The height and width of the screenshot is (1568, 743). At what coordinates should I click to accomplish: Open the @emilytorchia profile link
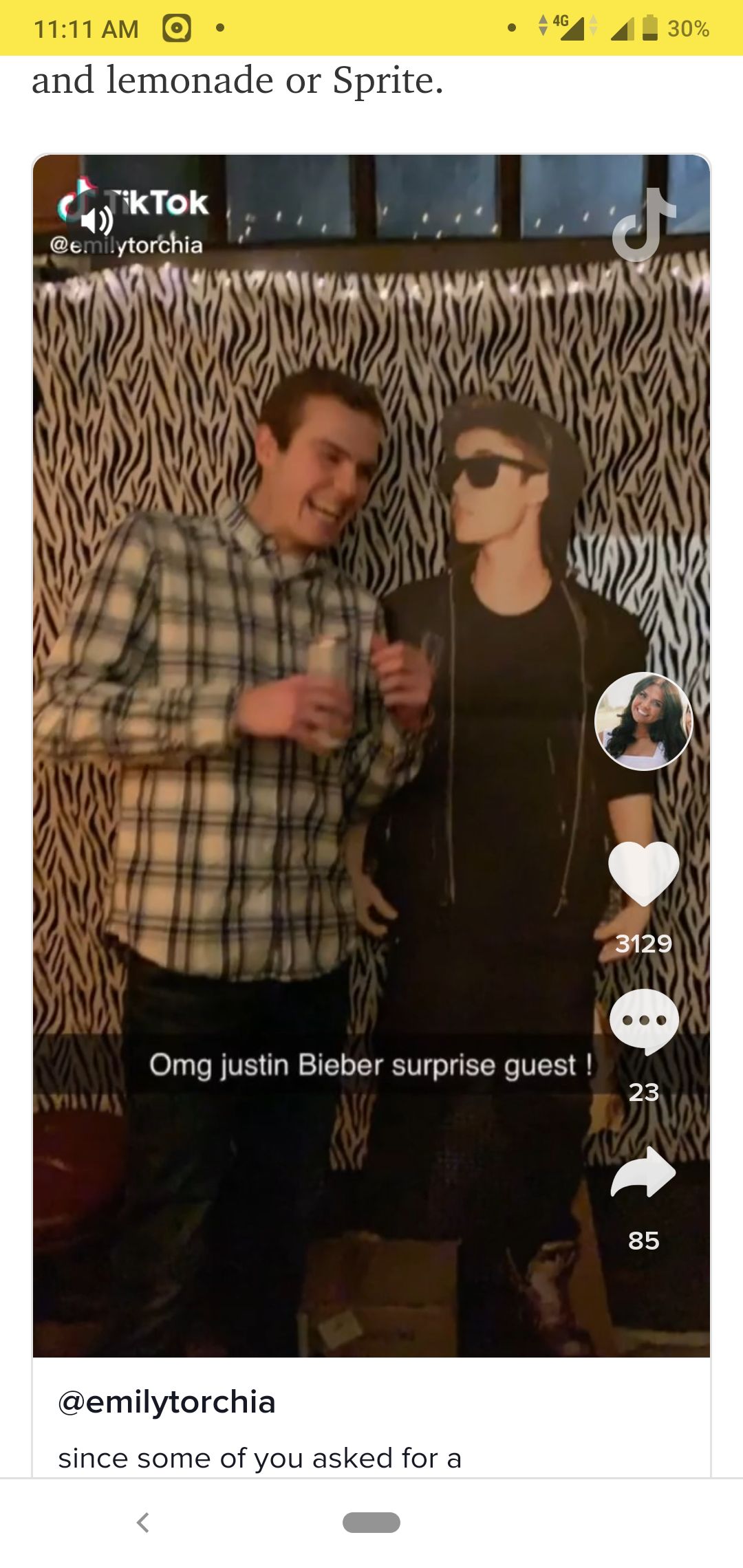tap(166, 1402)
